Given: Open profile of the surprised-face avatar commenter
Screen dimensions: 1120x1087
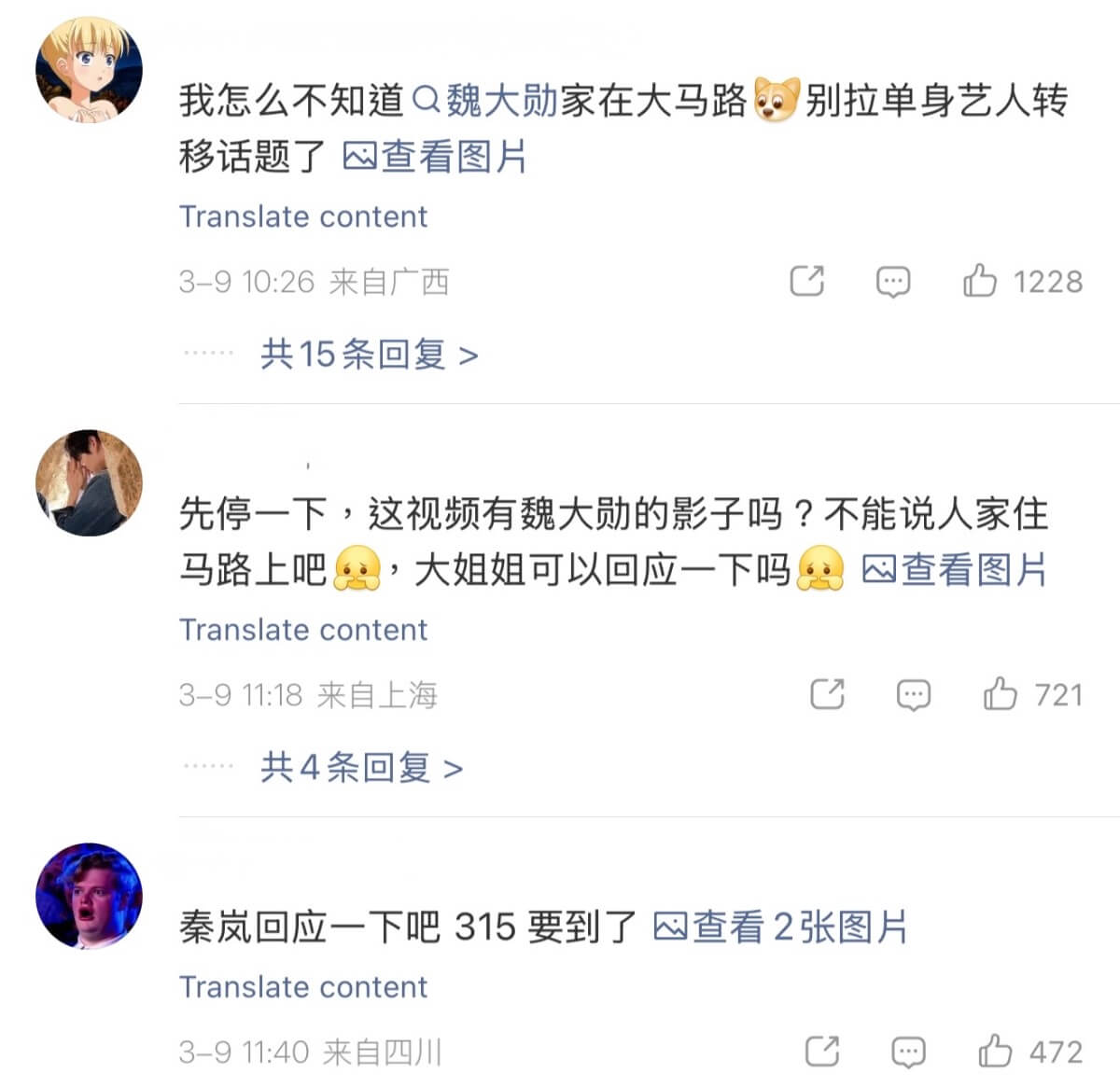Looking at the screenshot, I should pos(89,896).
